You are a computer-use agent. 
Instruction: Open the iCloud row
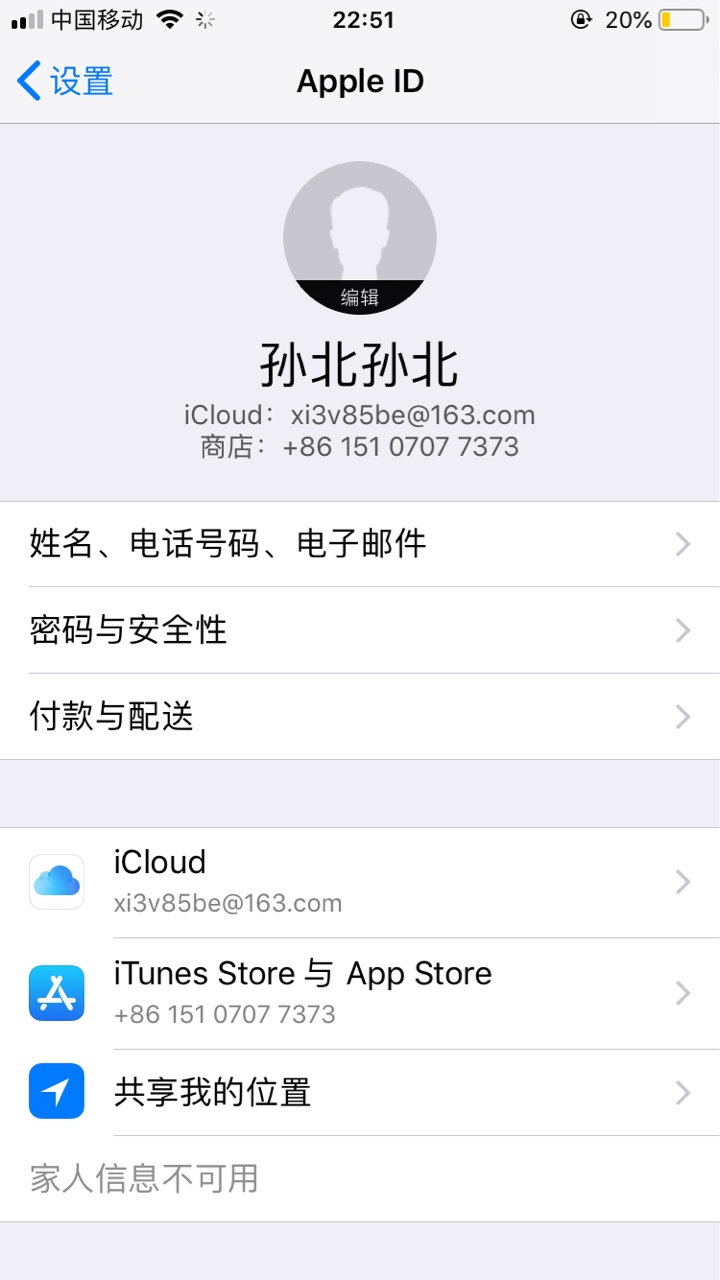point(360,882)
